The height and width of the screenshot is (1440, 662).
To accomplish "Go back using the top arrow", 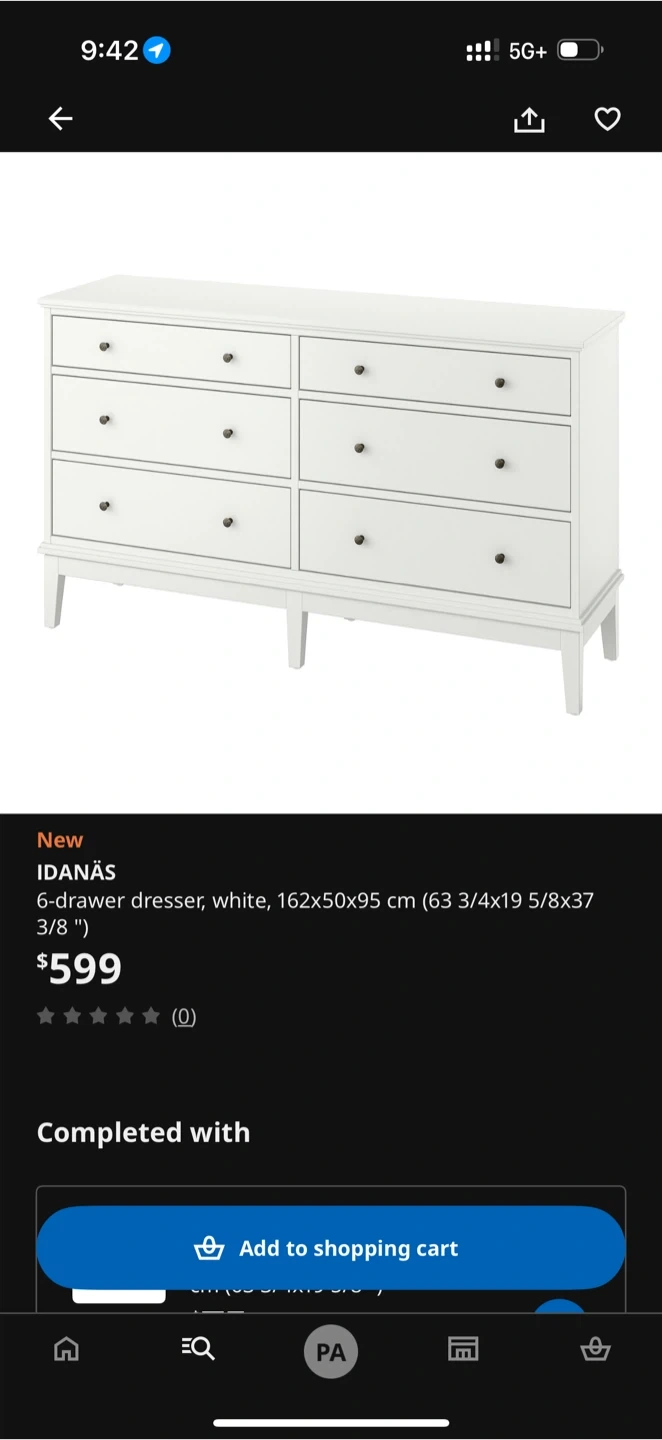I will (61, 119).
